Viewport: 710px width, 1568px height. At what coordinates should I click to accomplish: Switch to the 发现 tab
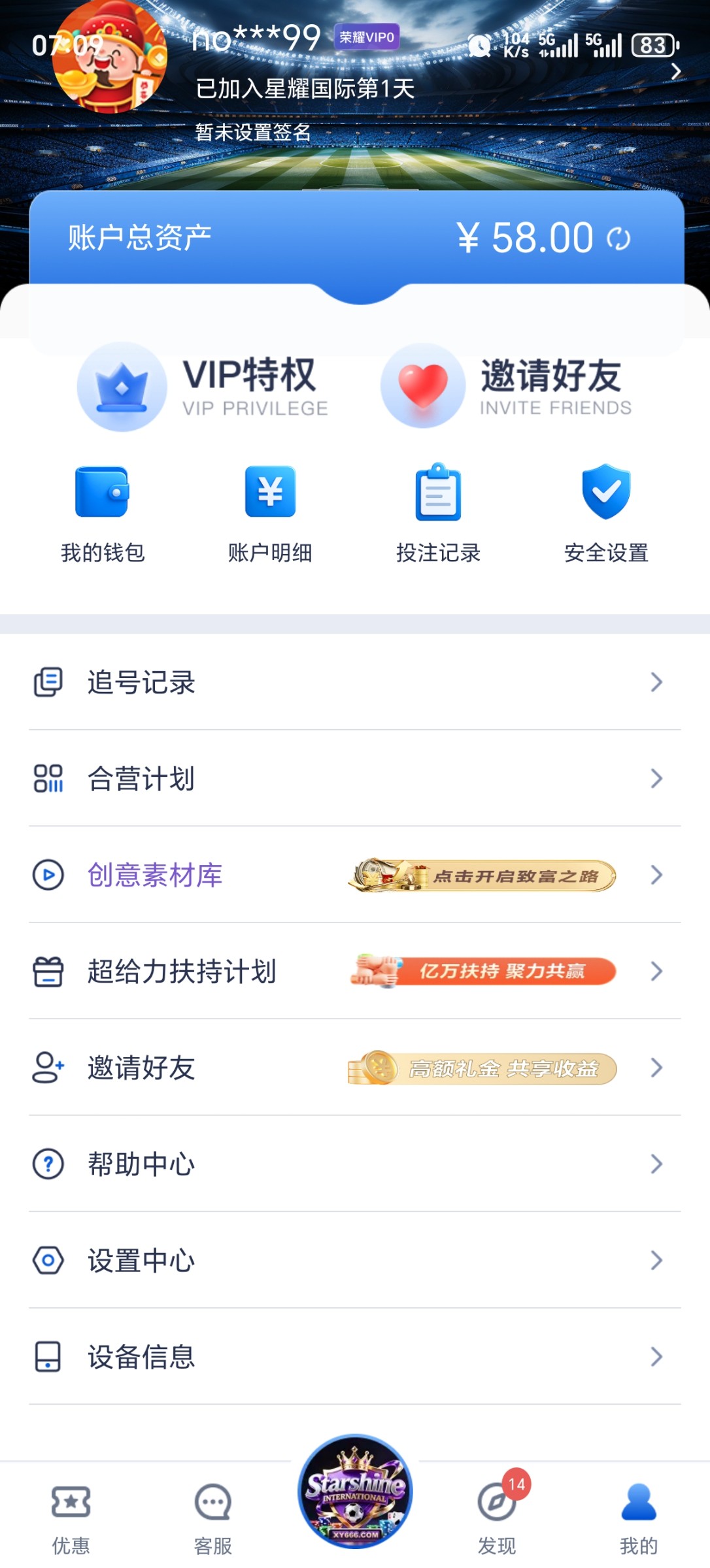(497, 1517)
